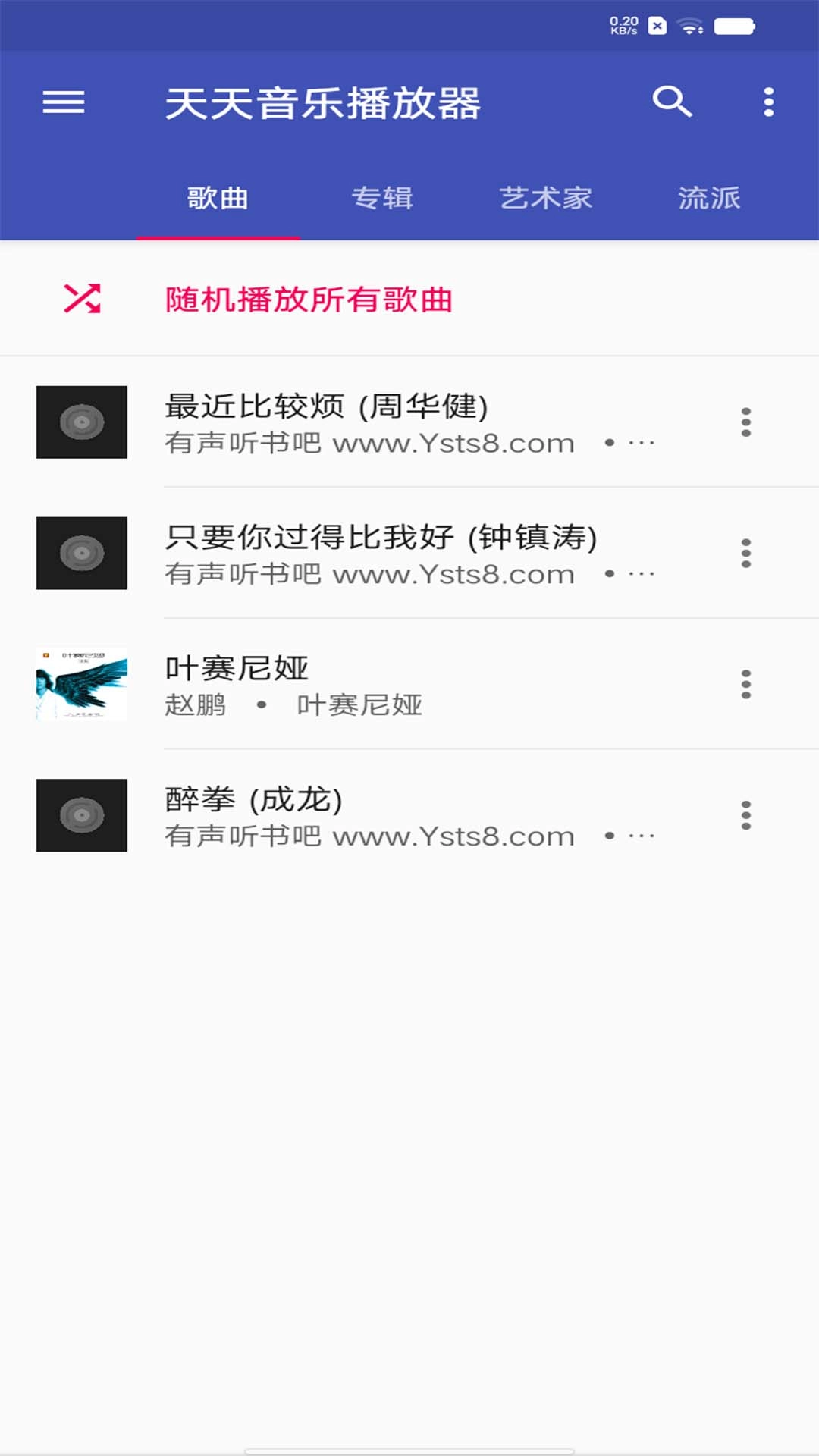Screen dimensions: 819x1456
Task: Open options for 只要你过得比我好
Action: [x=745, y=554]
